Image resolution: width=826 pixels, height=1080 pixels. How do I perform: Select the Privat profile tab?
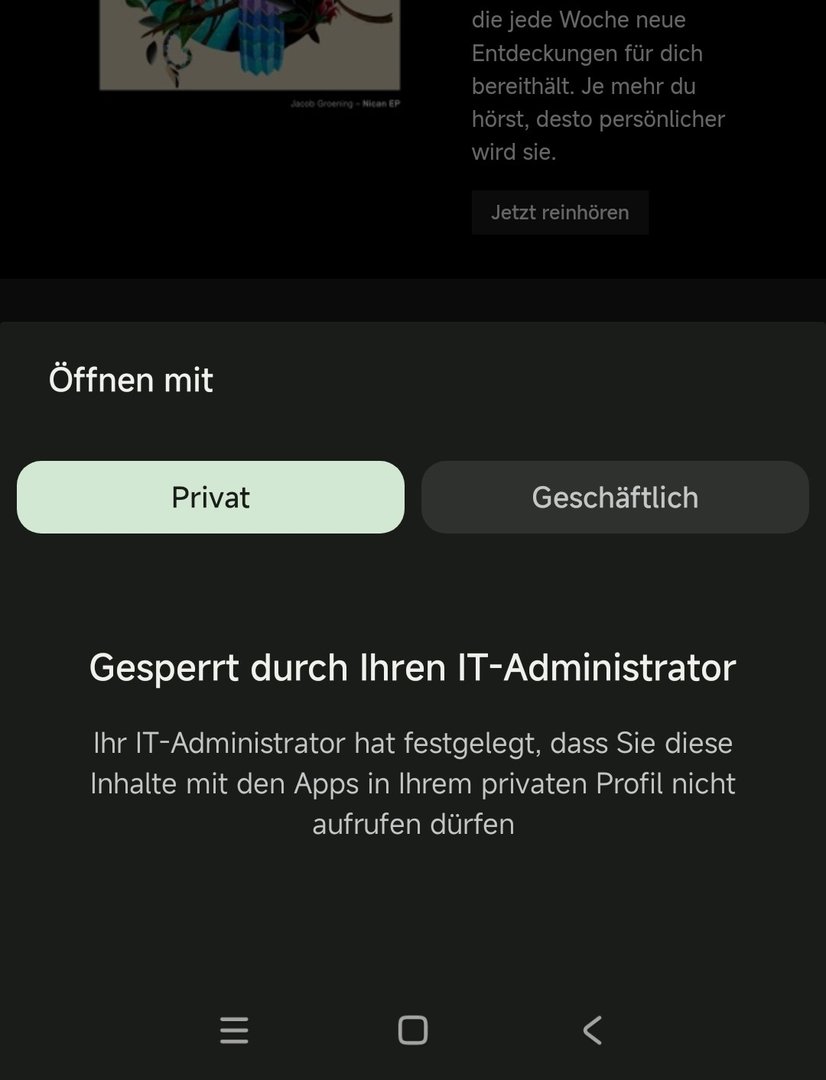pyautogui.click(x=210, y=497)
